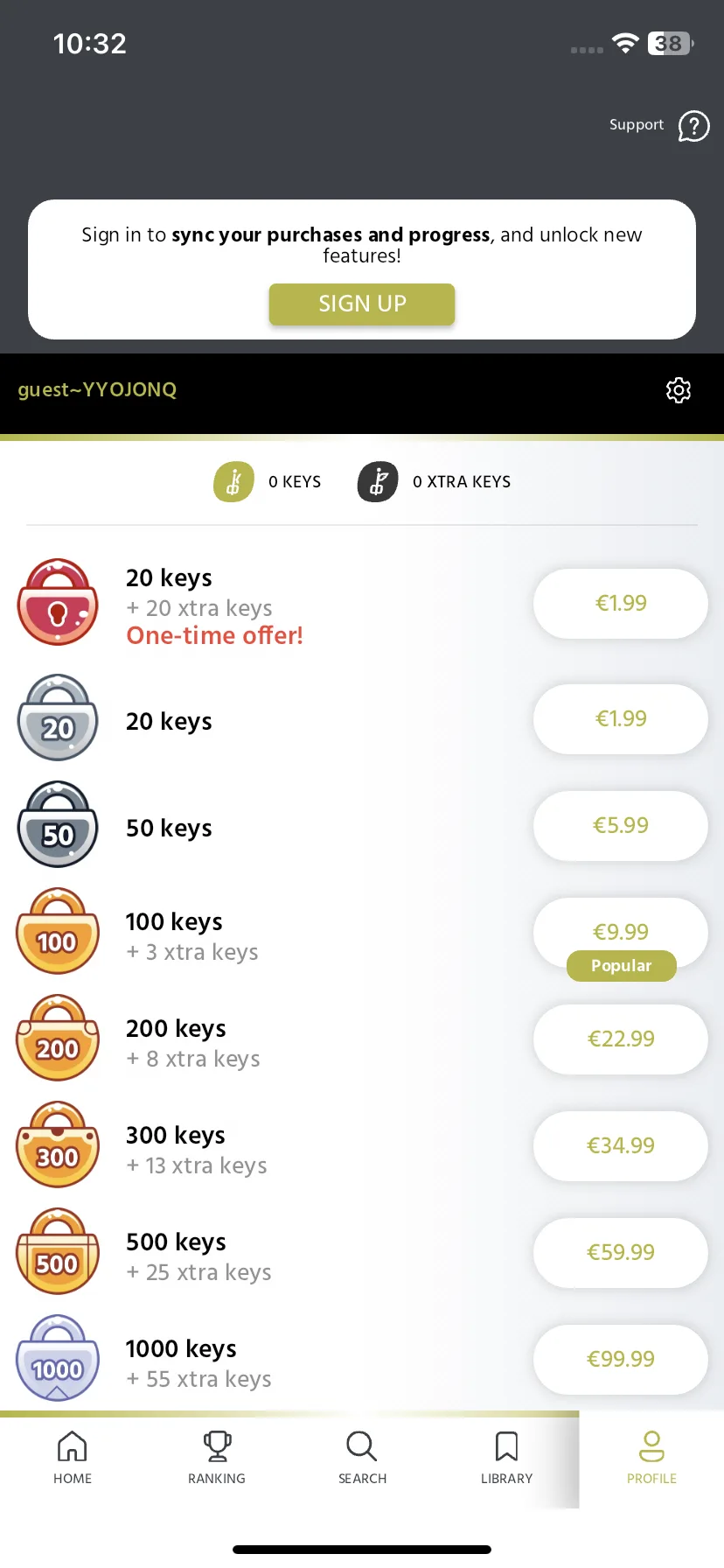Buy 100 keys for €9.99

pos(620,932)
